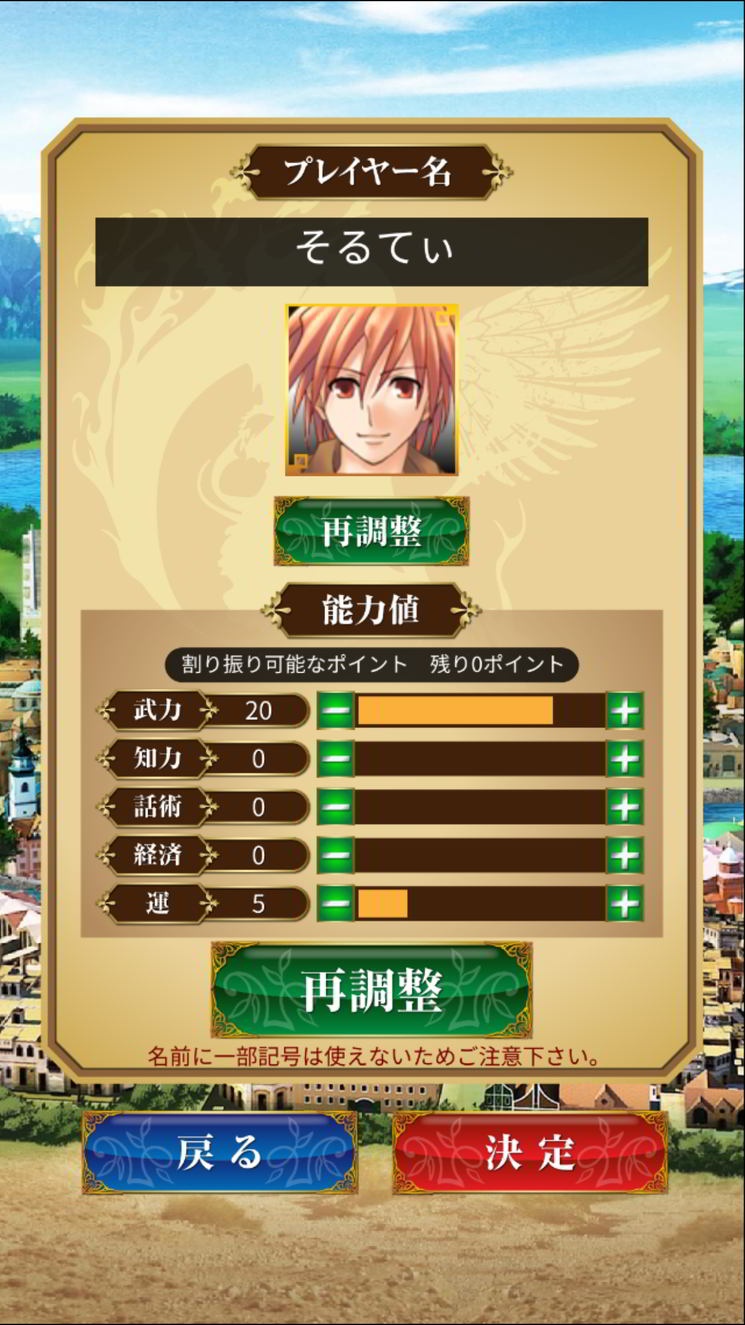This screenshot has width=745, height=1325.
Task: Tap the small 再調整 button under the portrait
Action: pyautogui.click(x=371, y=531)
